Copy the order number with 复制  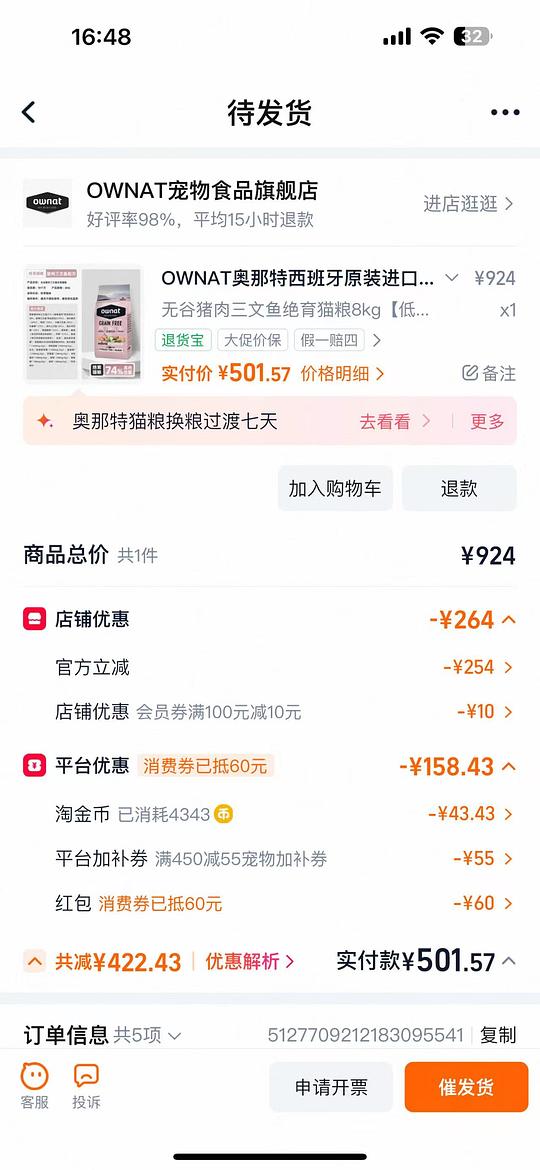(x=497, y=1035)
